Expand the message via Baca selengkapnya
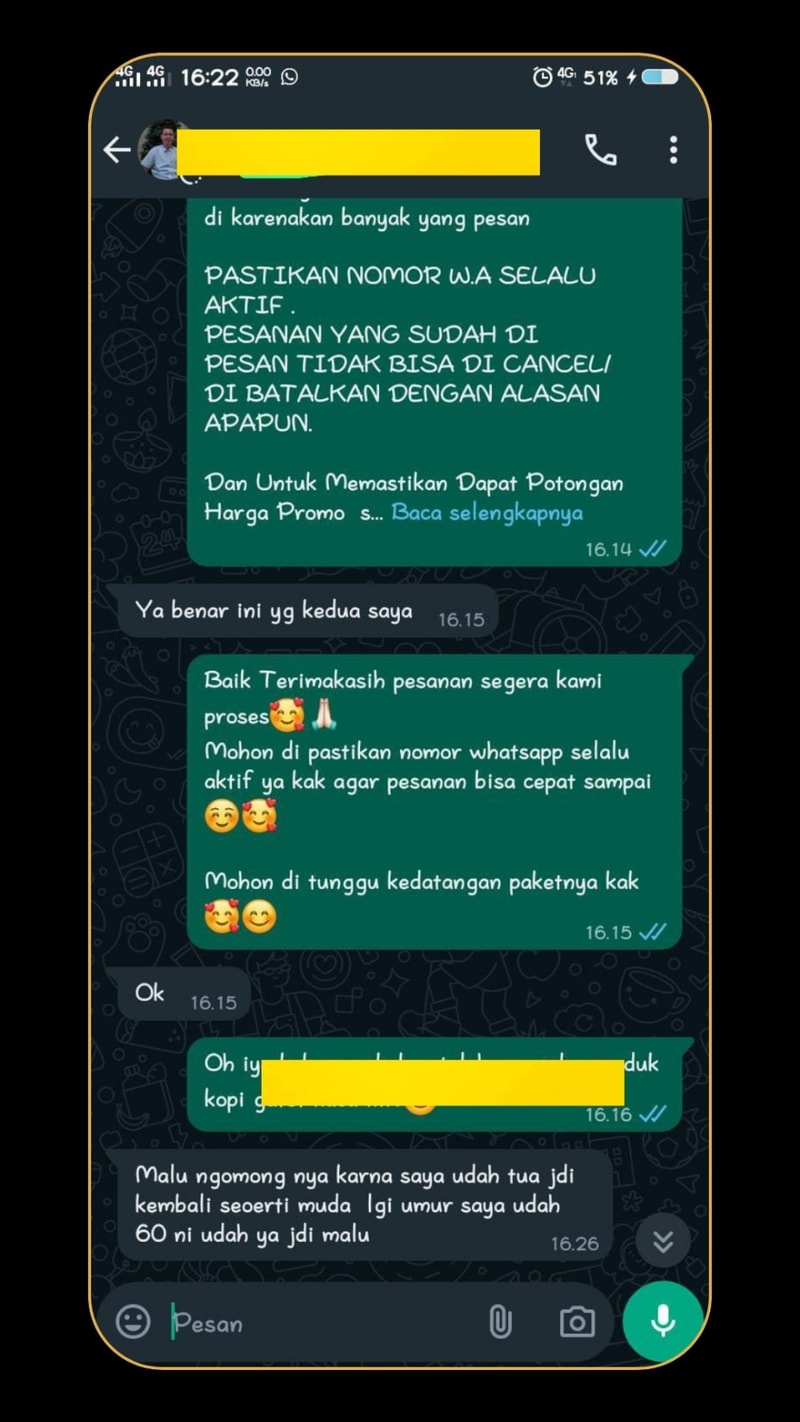 (487, 513)
